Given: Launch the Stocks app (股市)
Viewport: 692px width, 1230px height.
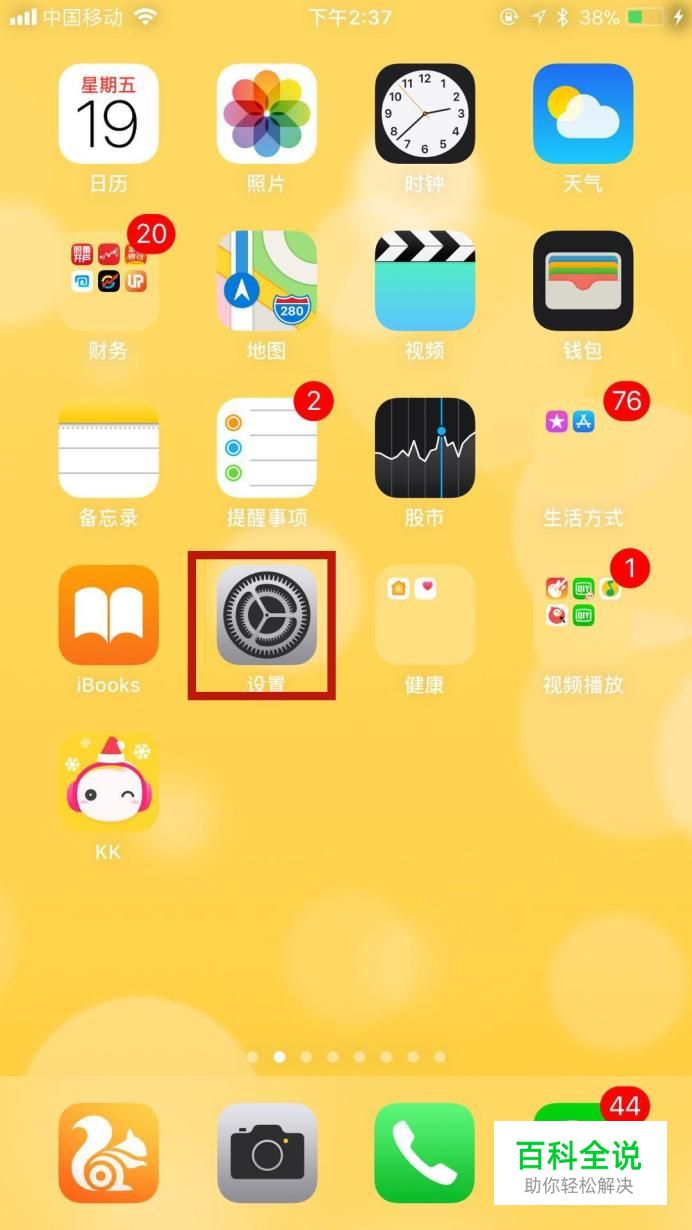Looking at the screenshot, I should (x=424, y=448).
